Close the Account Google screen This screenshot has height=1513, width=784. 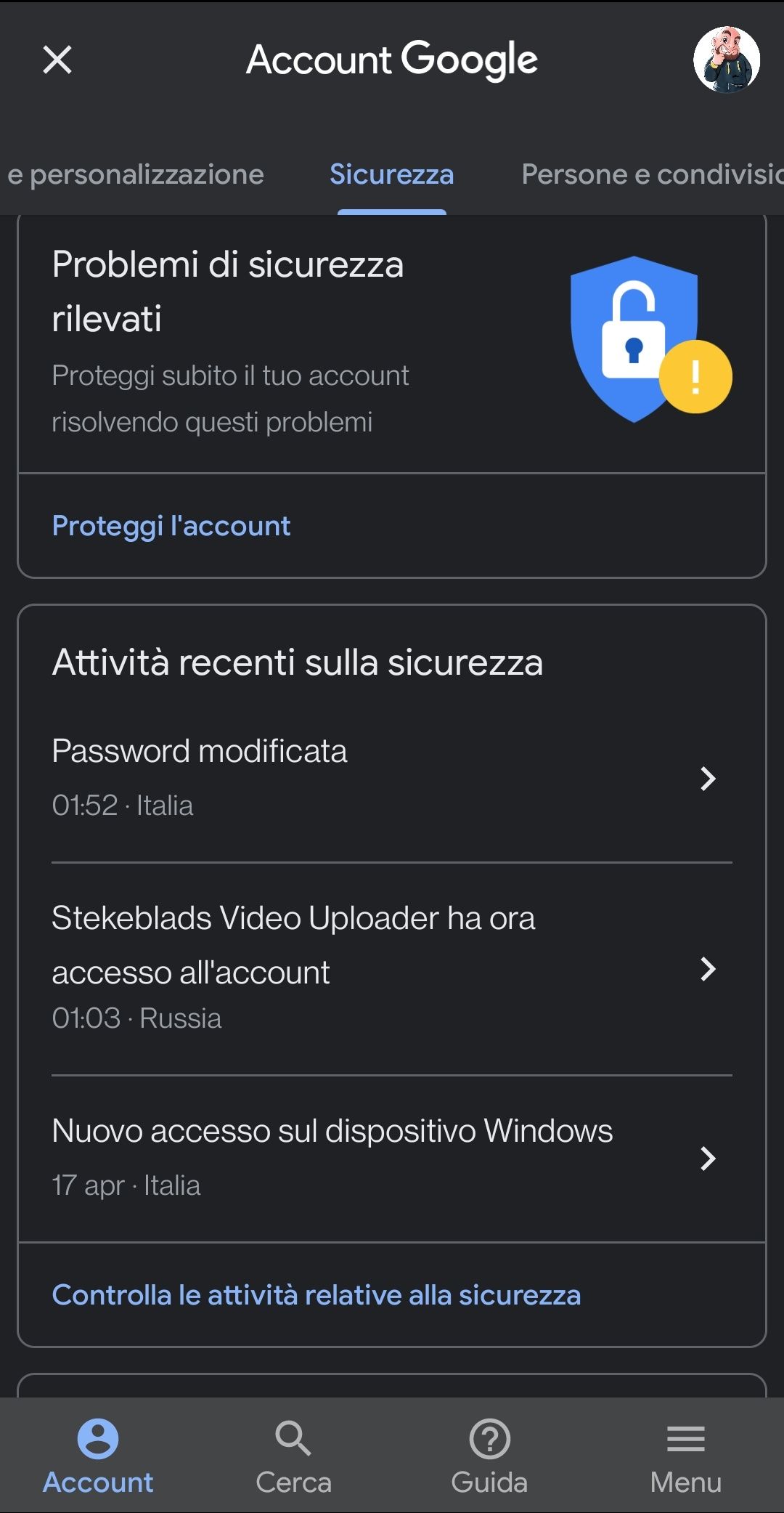pos(57,60)
